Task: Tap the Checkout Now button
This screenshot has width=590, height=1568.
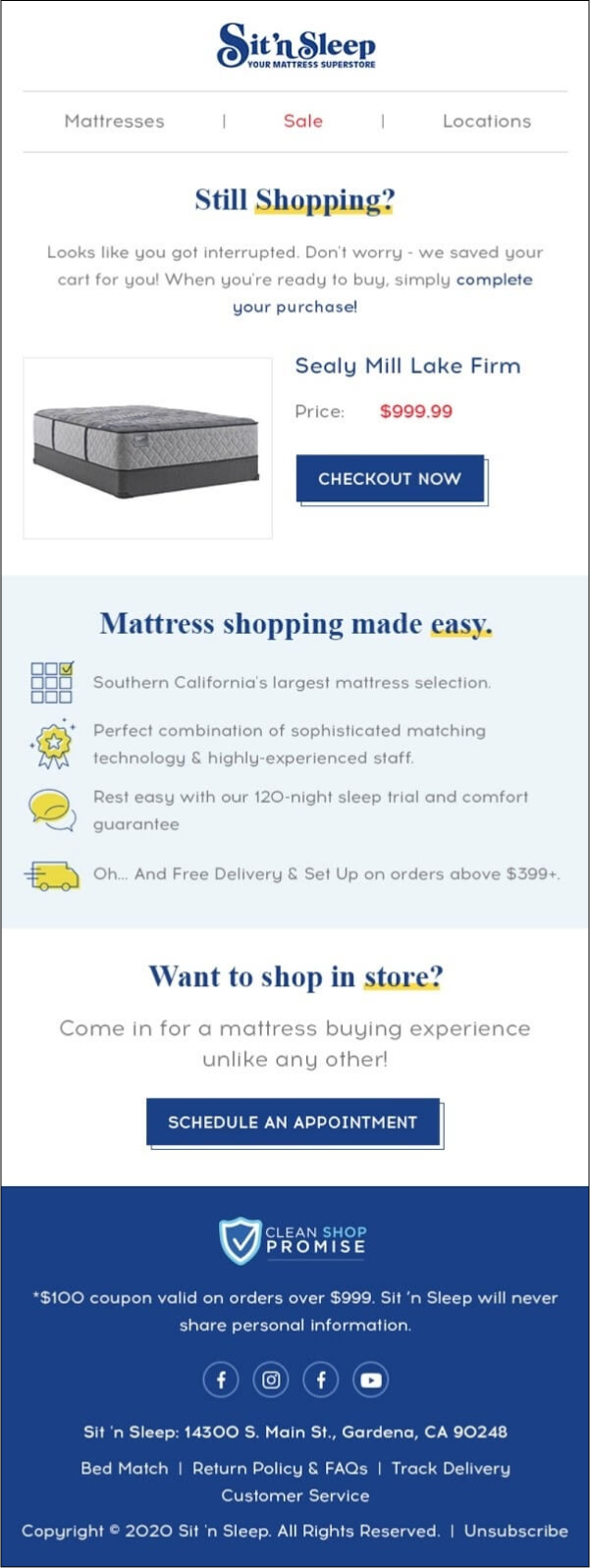Action: coord(390,479)
